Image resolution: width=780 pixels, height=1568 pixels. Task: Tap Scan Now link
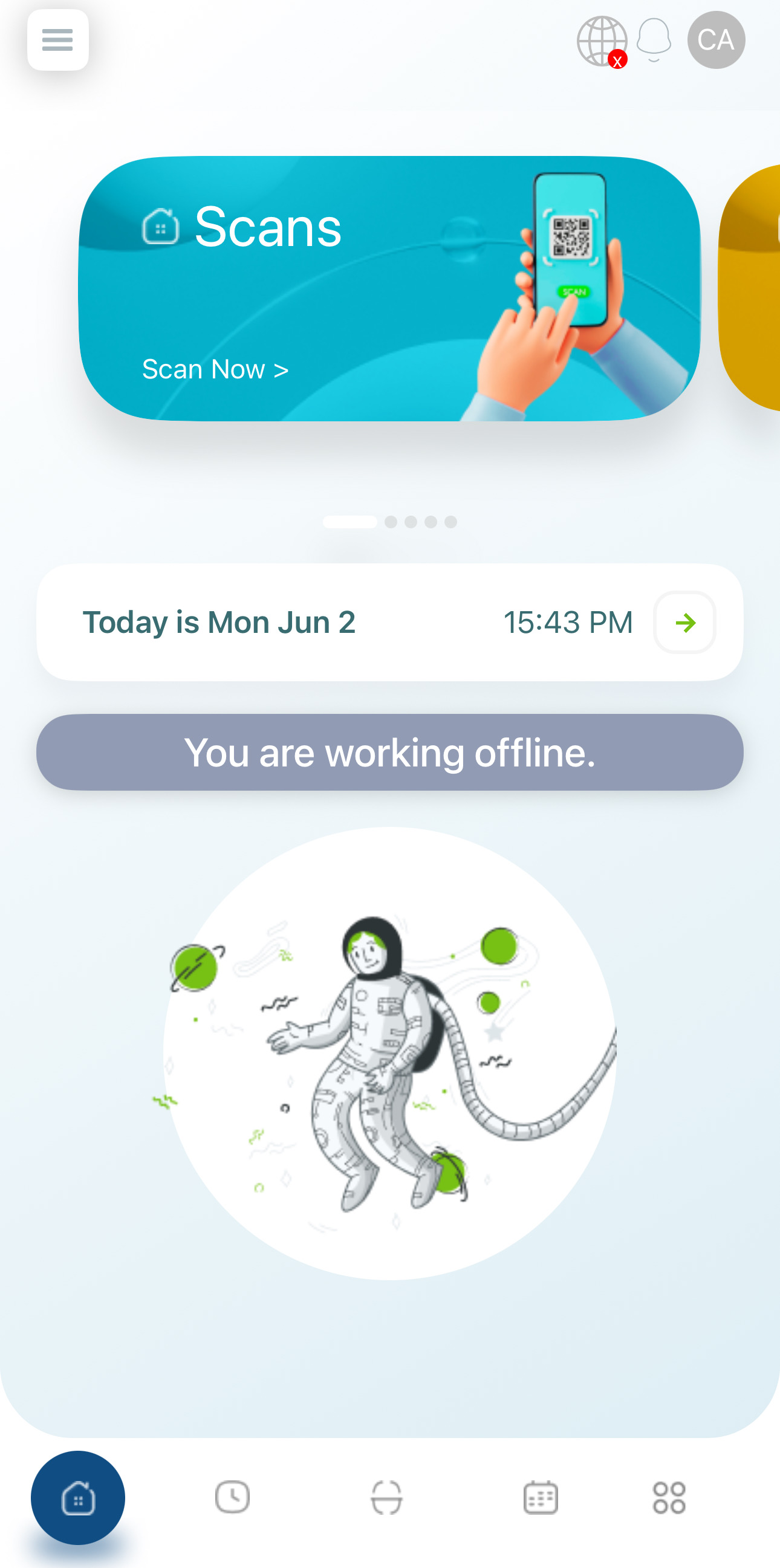coord(215,369)
